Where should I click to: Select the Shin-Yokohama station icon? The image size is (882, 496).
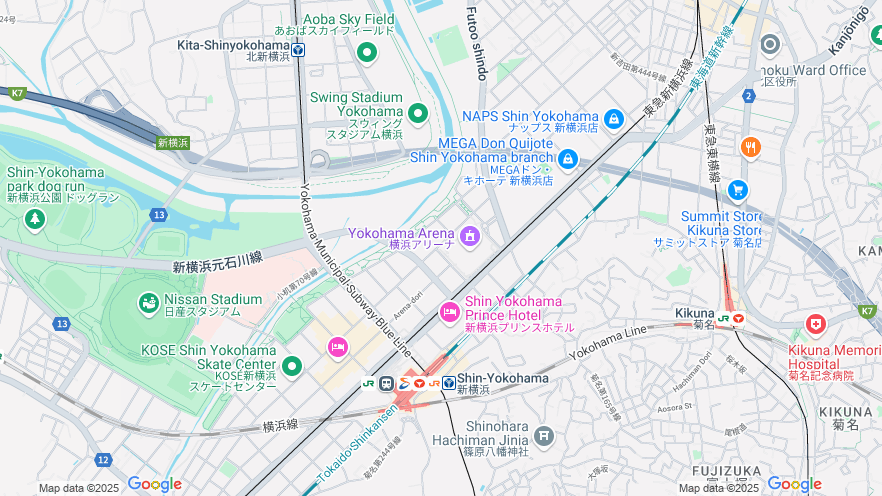[x=449, y=382]
